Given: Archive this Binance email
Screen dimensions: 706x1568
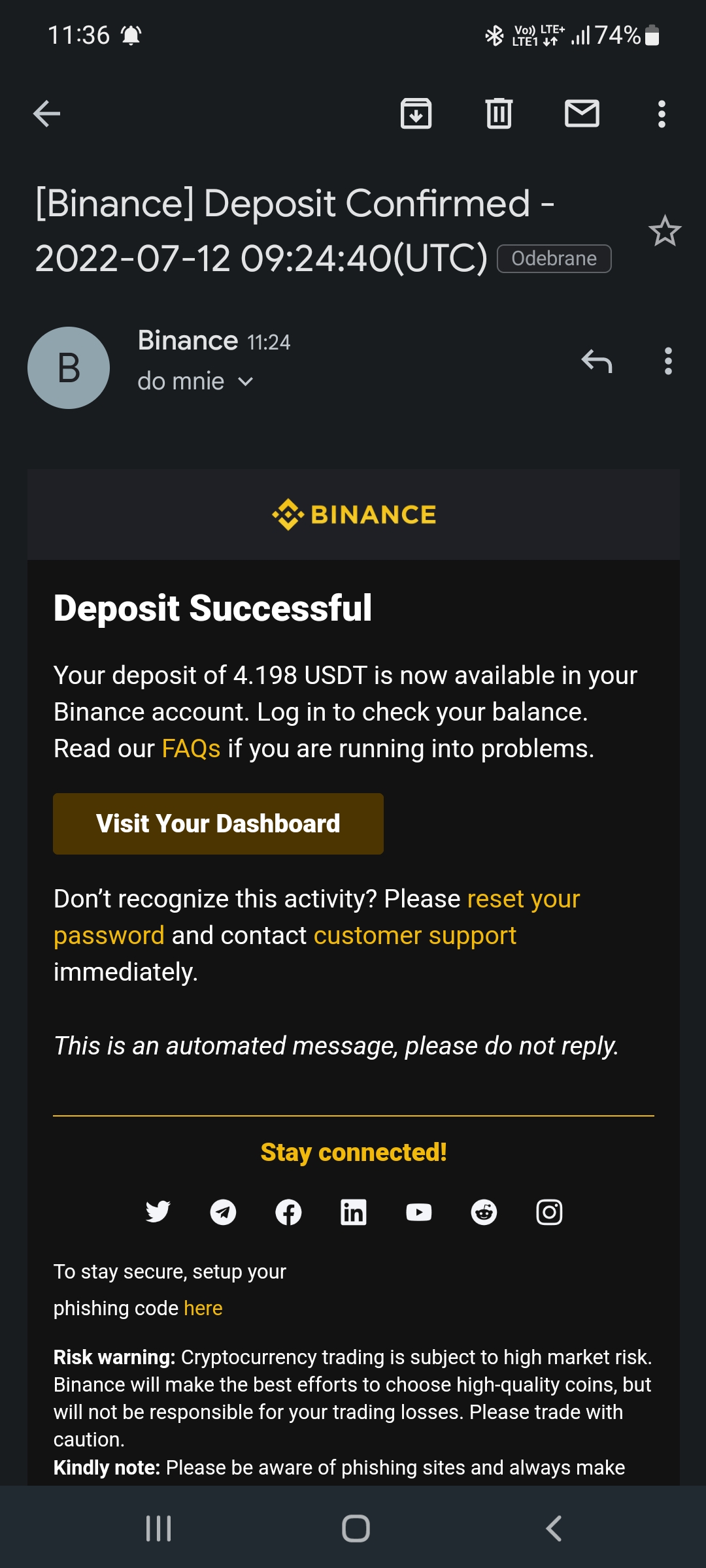Looking at the screenshot, I should tap(416, 114).
